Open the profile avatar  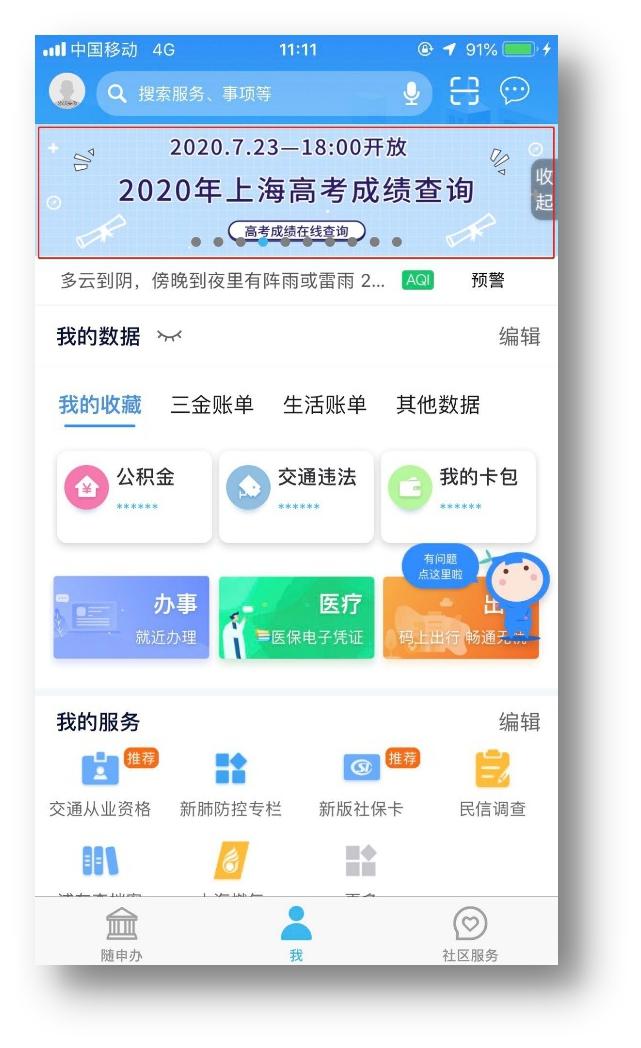click(x=67, y=93)
